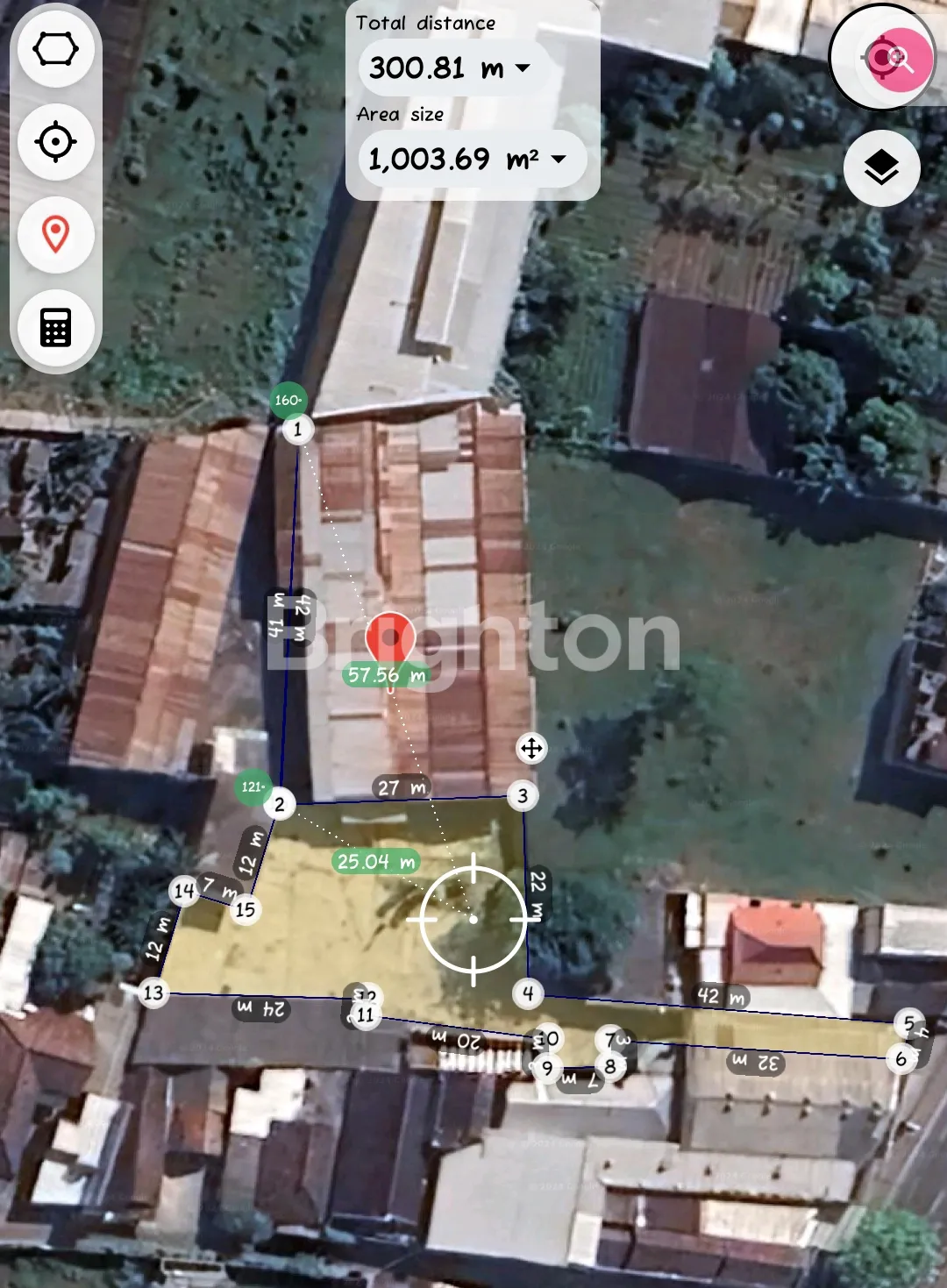Select boundary point 15
The width and height of the screenshot is (947, 1288).
tap(246, 909)
